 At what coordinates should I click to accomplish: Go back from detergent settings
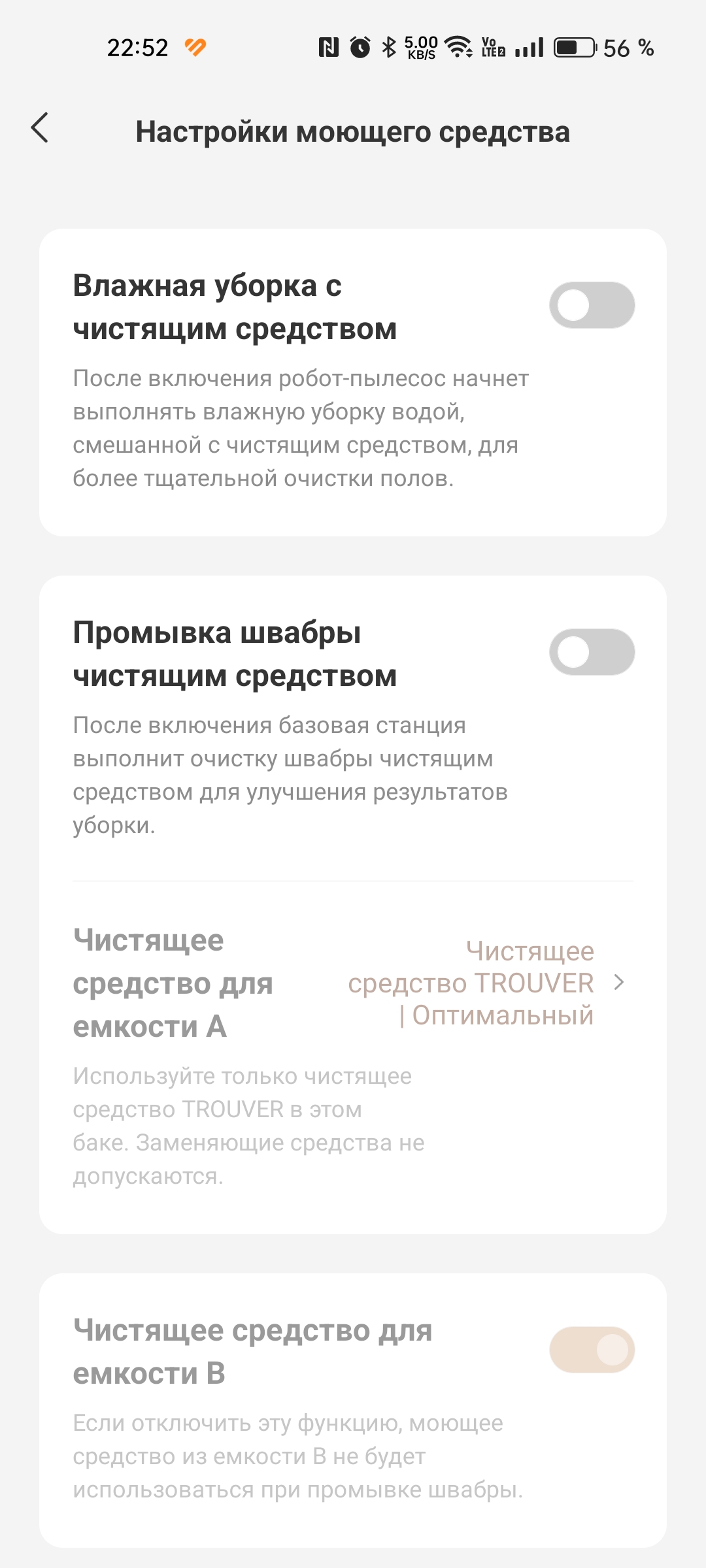(40, 127)
